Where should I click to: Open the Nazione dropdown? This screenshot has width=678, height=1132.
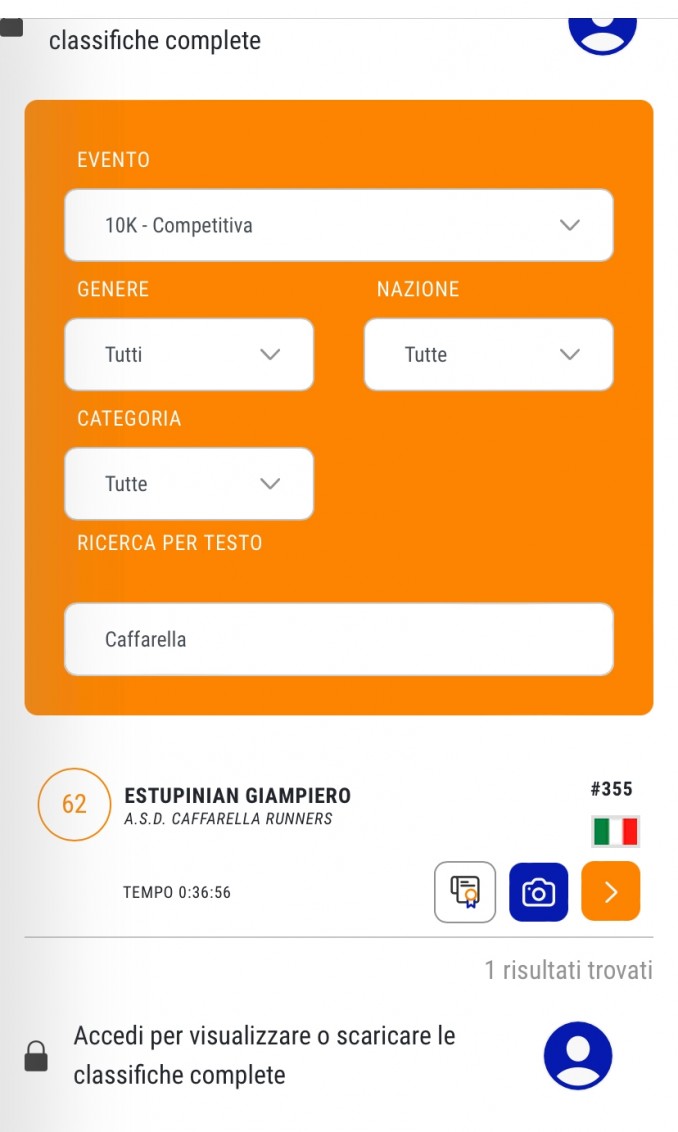pyautogui.click(x=488, y=354)
